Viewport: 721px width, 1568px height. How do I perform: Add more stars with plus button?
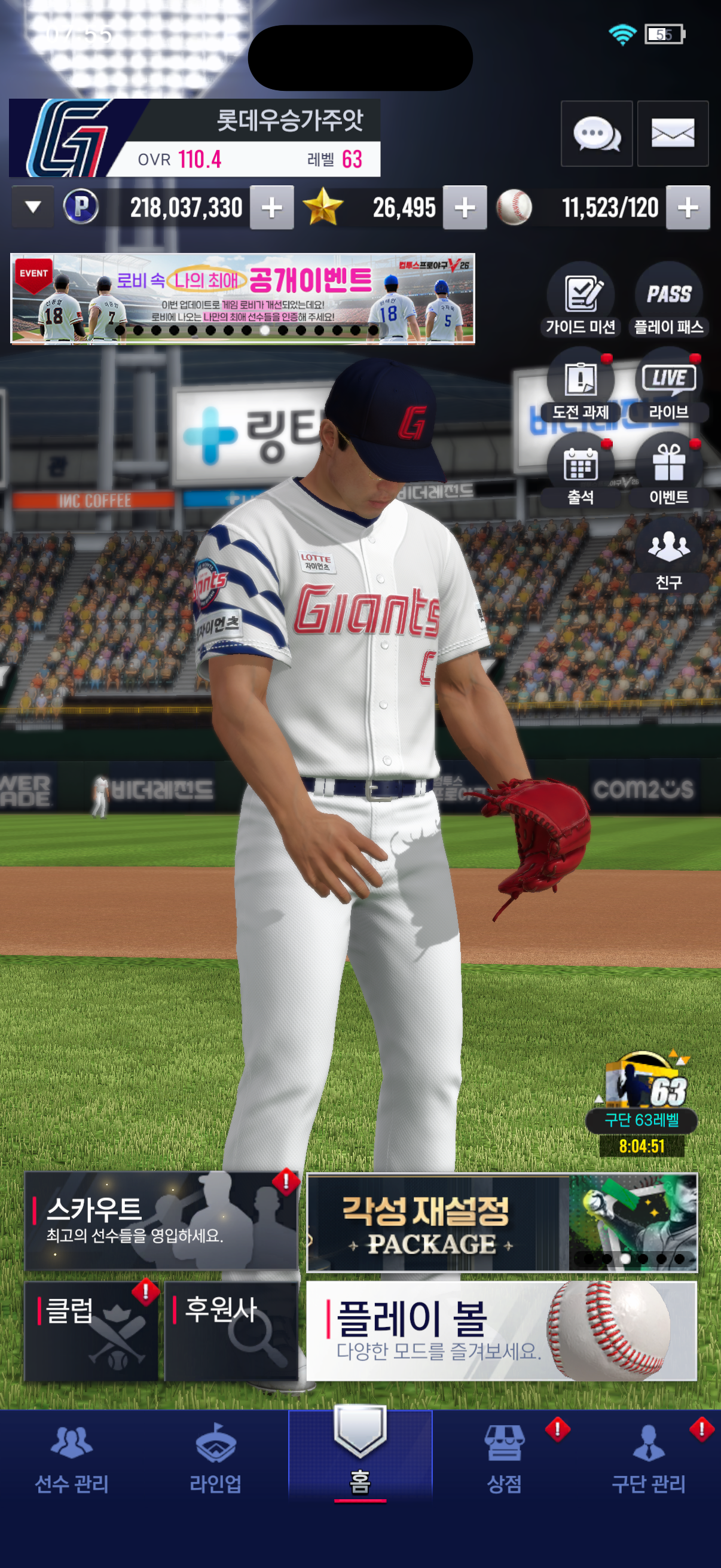click(x=465, y=208)
